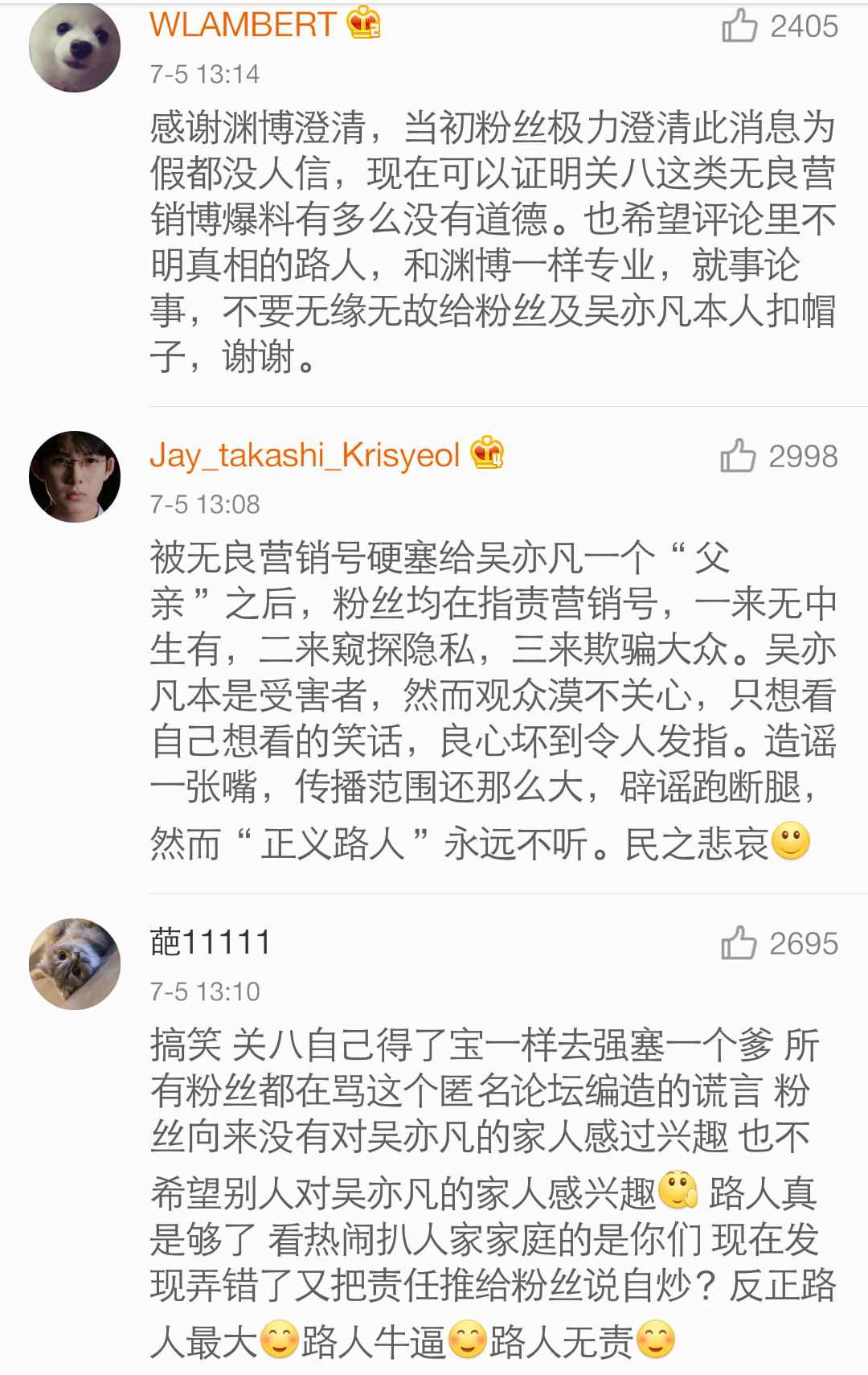Click the 7-5 13:08 timestamp
Image resolution: width=868 pixels, height=1375 pixels.
click(202, 503)
